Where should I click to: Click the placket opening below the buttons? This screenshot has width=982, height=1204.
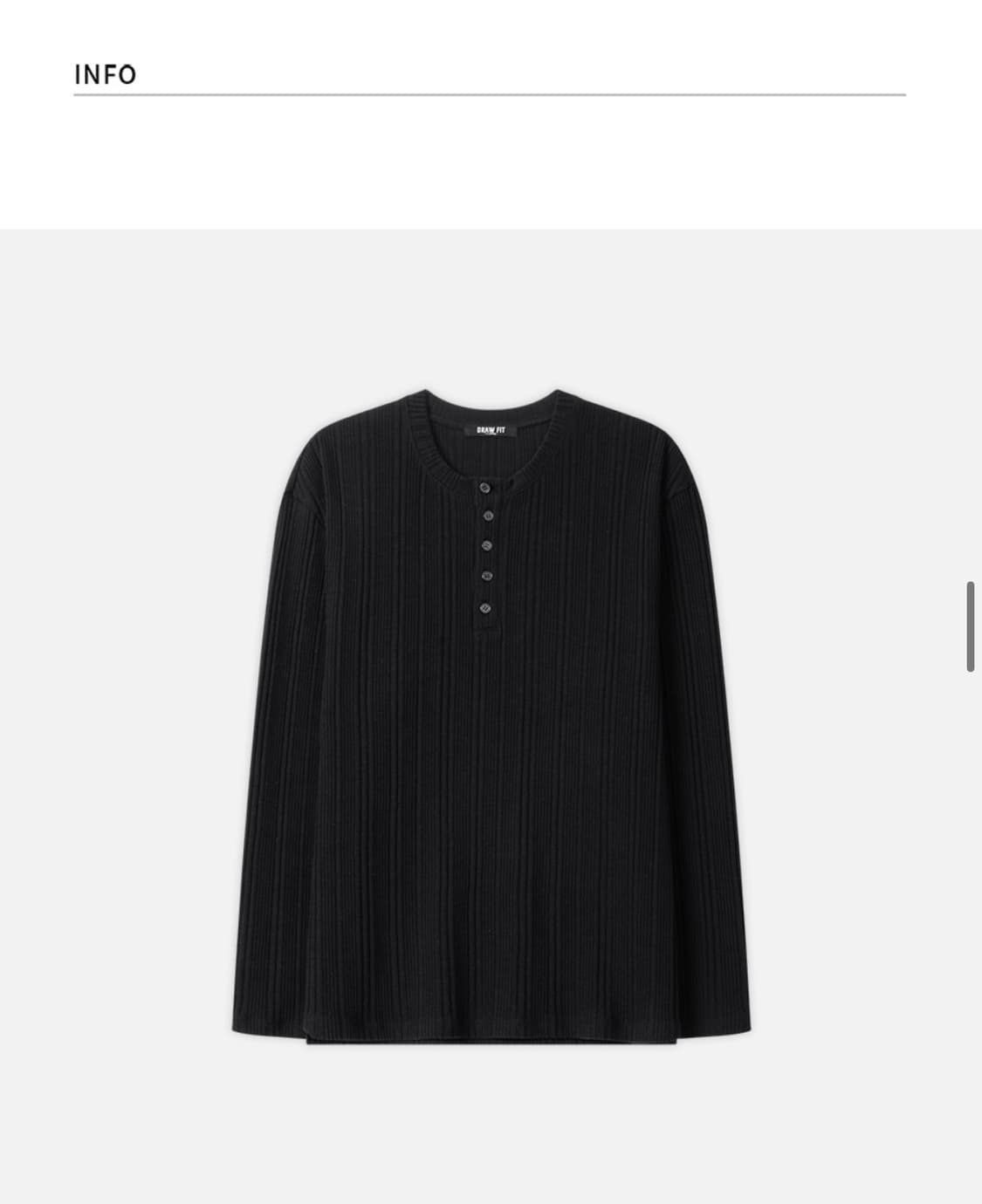click(489, 628)
